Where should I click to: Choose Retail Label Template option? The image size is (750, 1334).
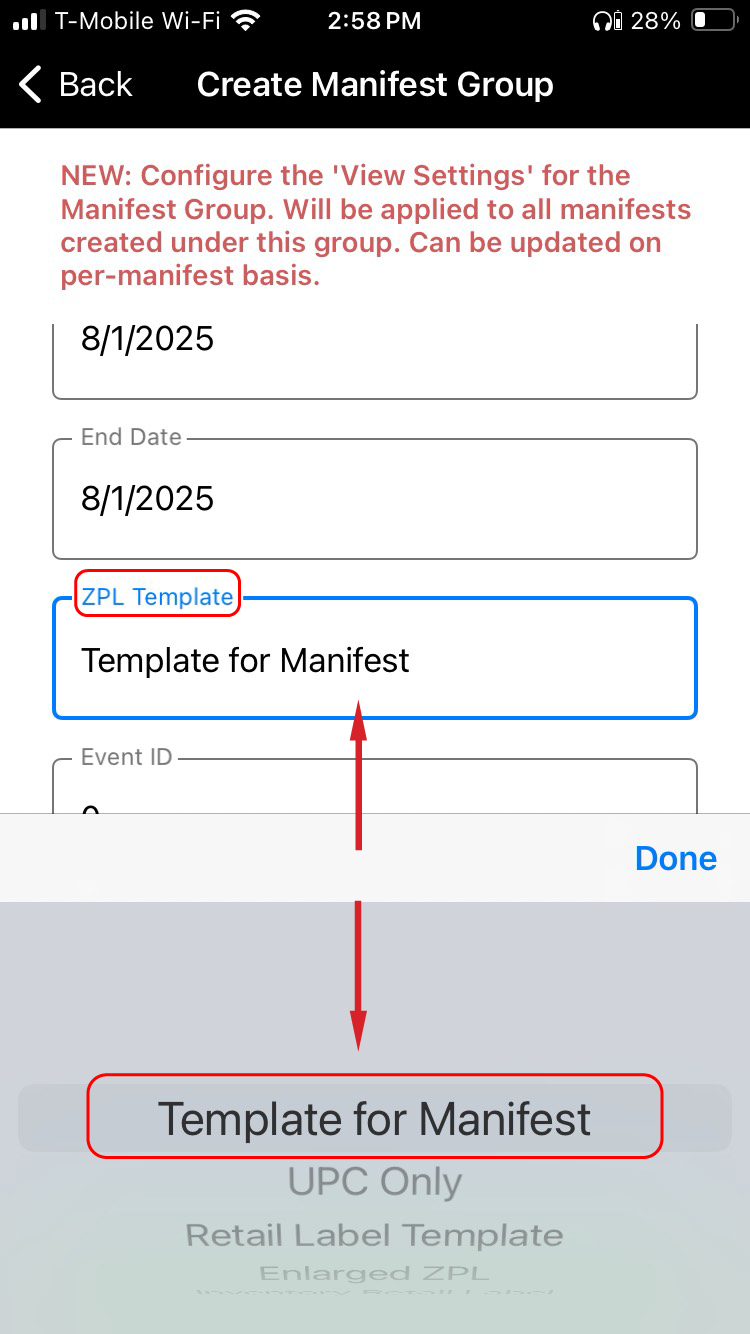point(374,1235)
